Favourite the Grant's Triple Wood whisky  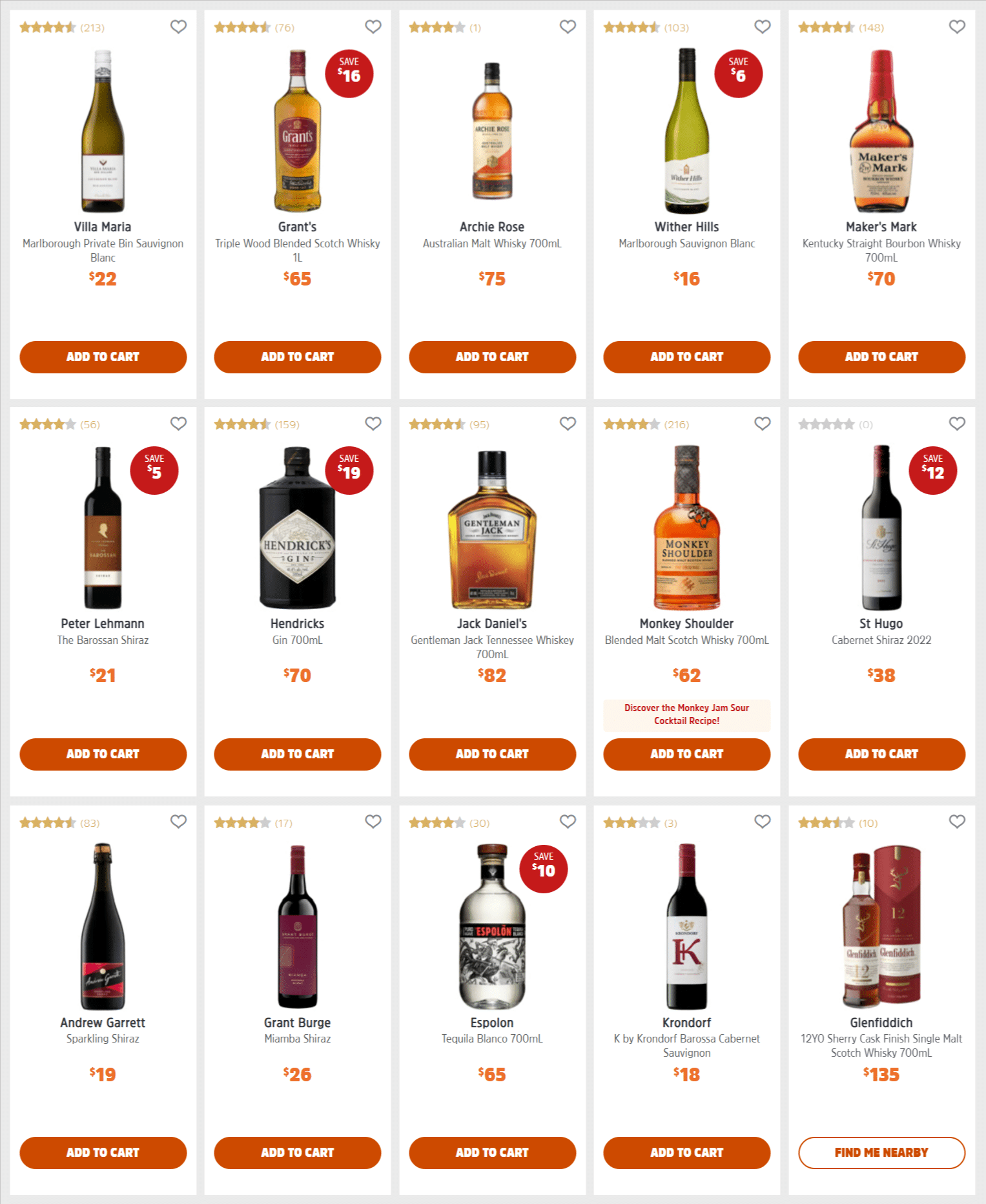point(373,26)
